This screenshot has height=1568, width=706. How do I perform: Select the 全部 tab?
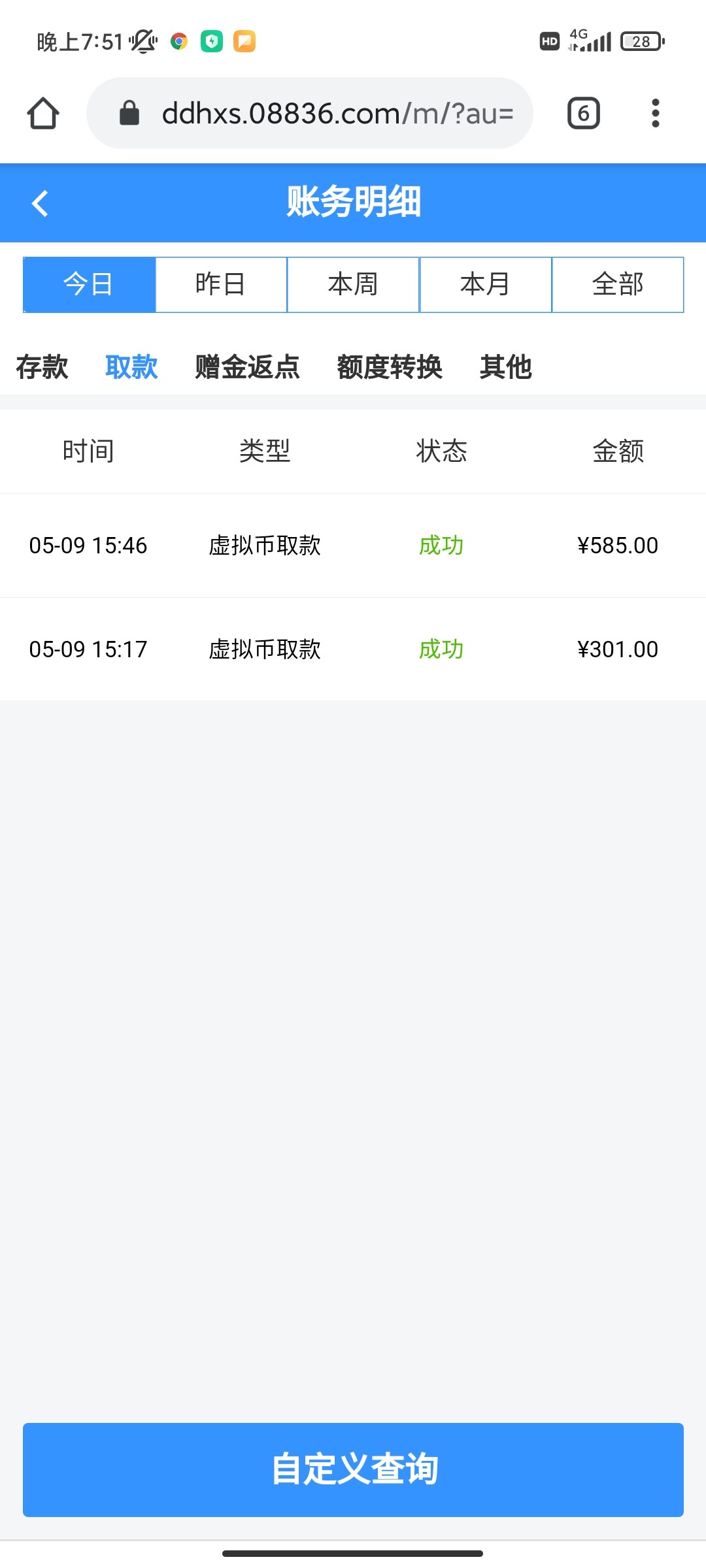[618, 284]
